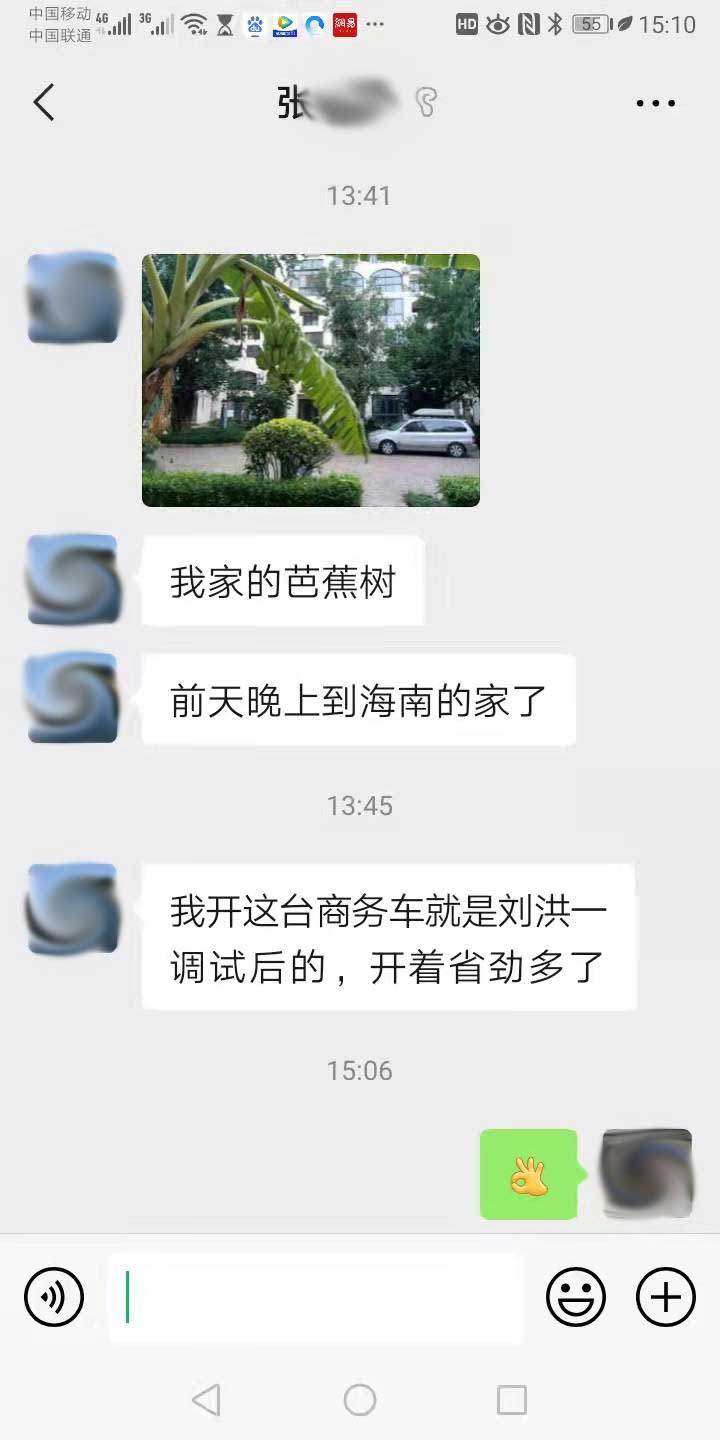This screenshot has height=1440, width=720.
Task: Open the recent apps switcher
Action: coord(512,1400)
